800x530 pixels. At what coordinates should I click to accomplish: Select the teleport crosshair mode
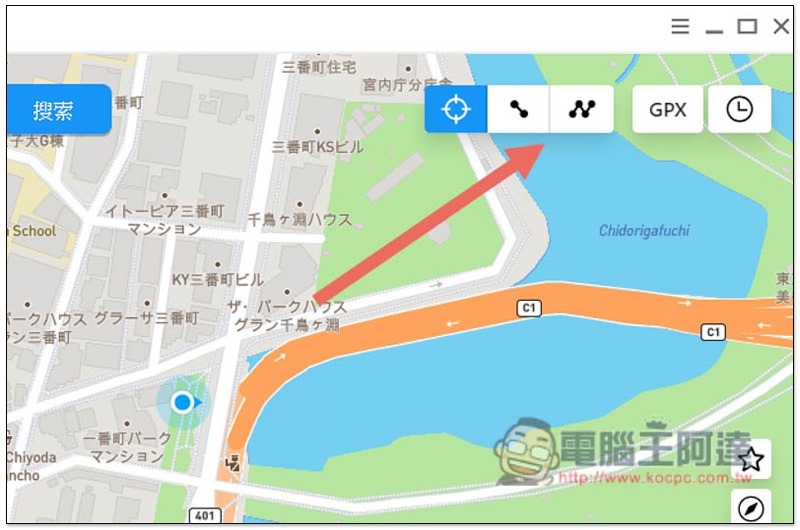point(456,110)
